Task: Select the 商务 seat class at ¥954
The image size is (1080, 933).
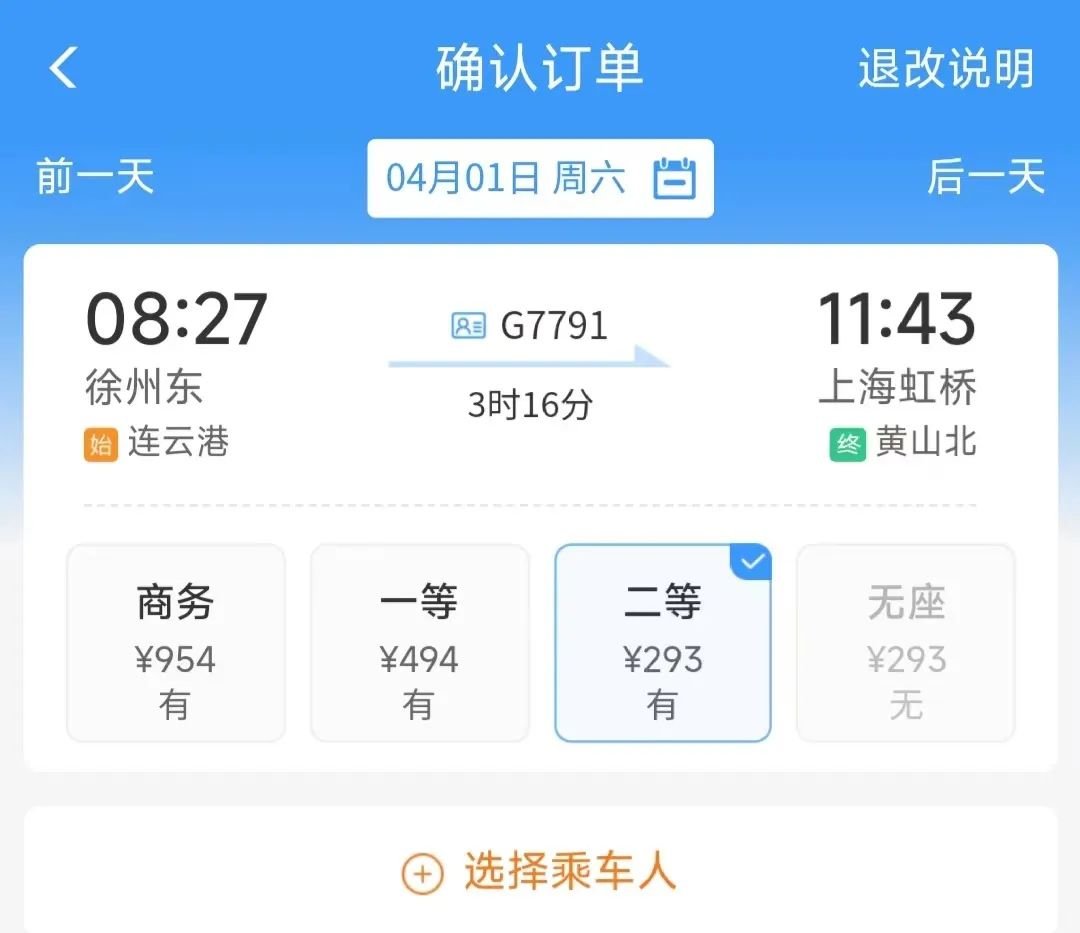Action: click(x=176, y=643)
